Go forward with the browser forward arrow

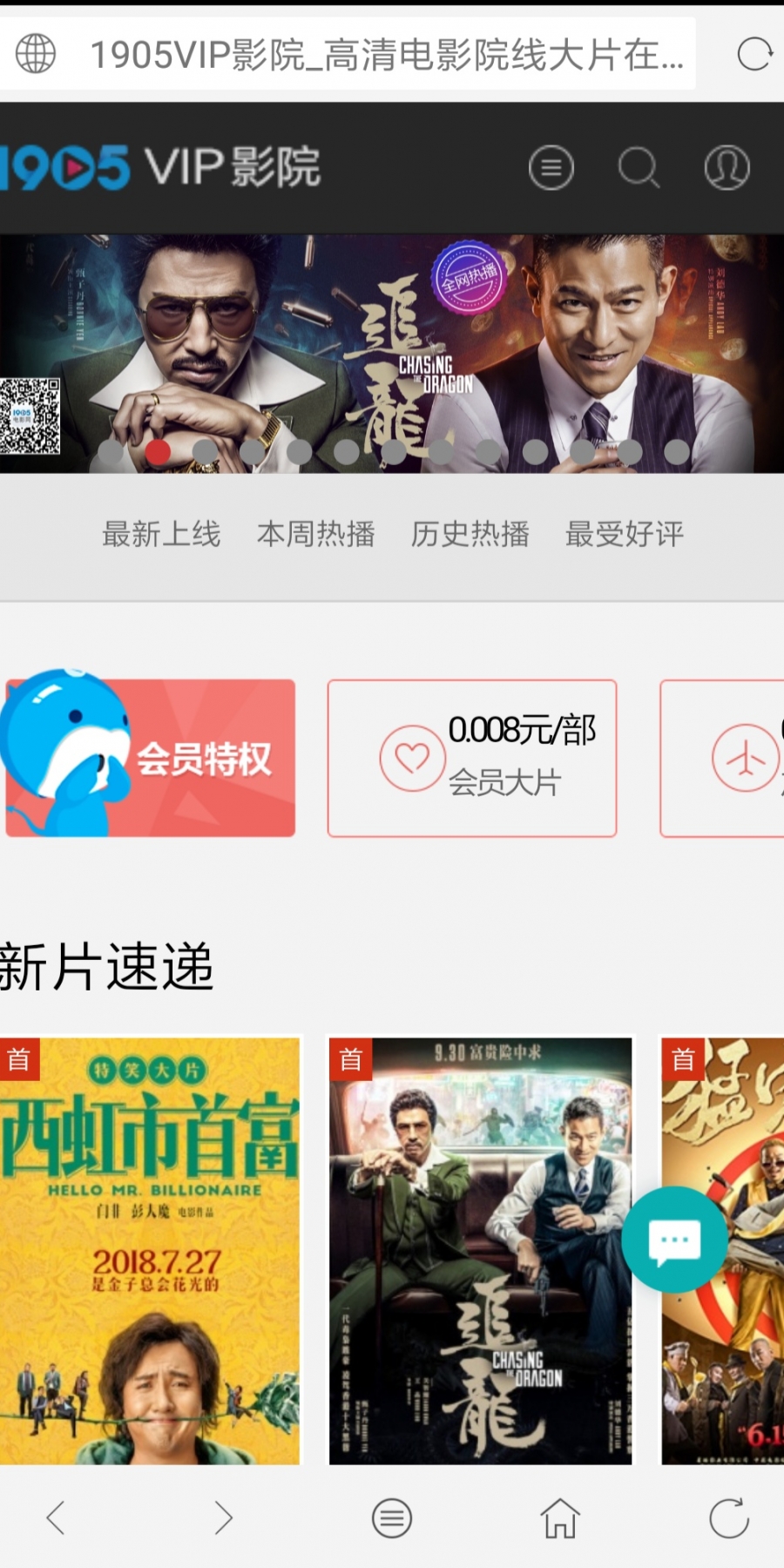pyautogui.click(x=224, y=1517)
